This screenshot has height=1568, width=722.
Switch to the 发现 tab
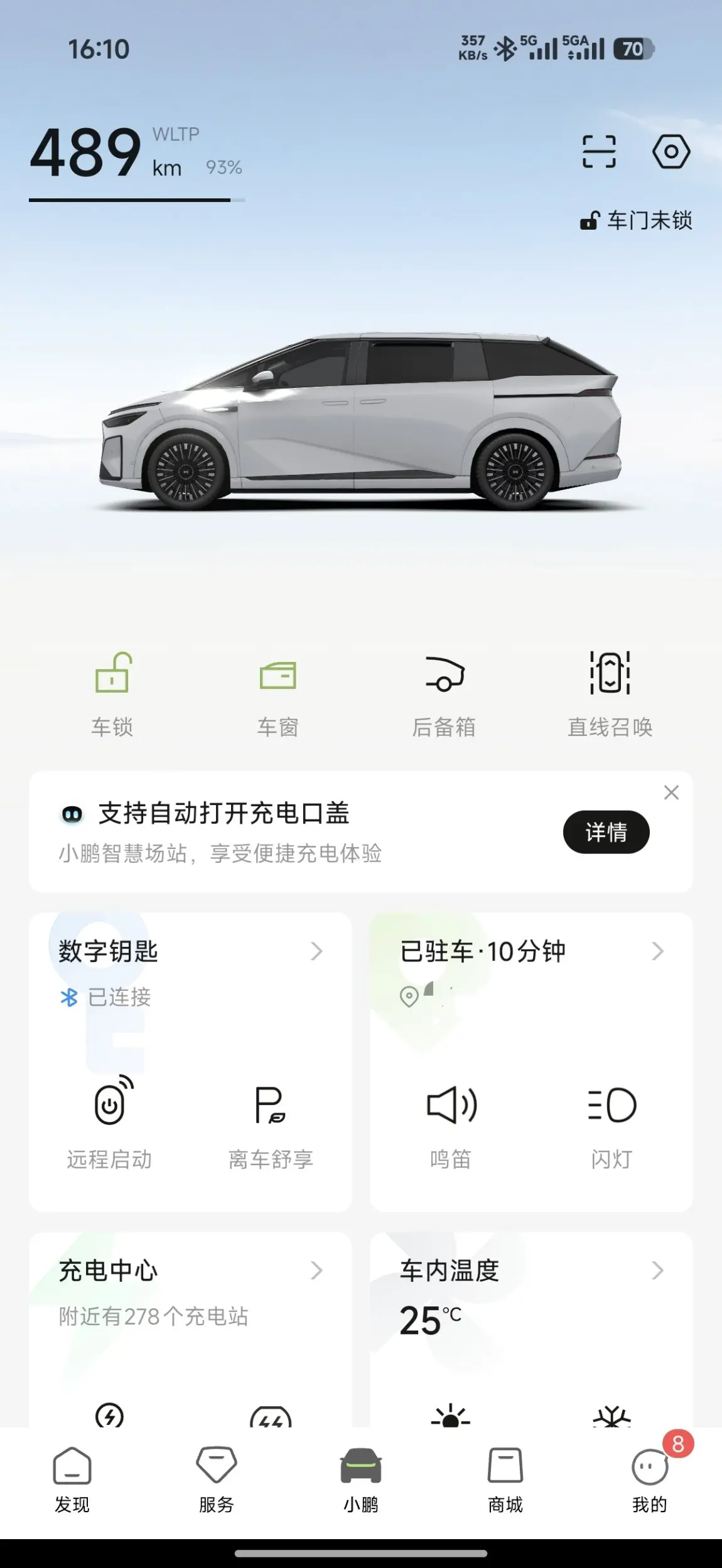(x=72, y=1478)
